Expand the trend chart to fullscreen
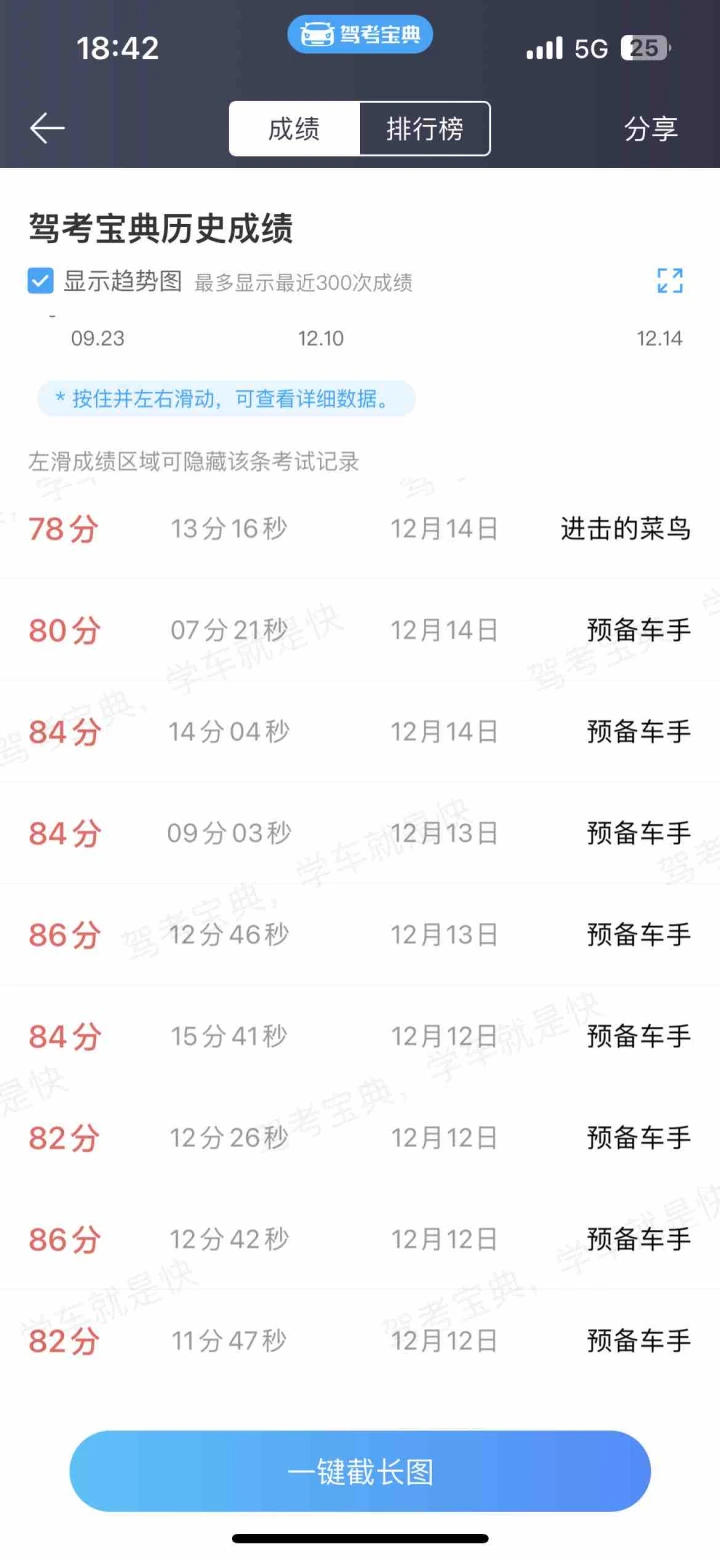Screen dimensions: 720x1558 (x=669, y=281)
